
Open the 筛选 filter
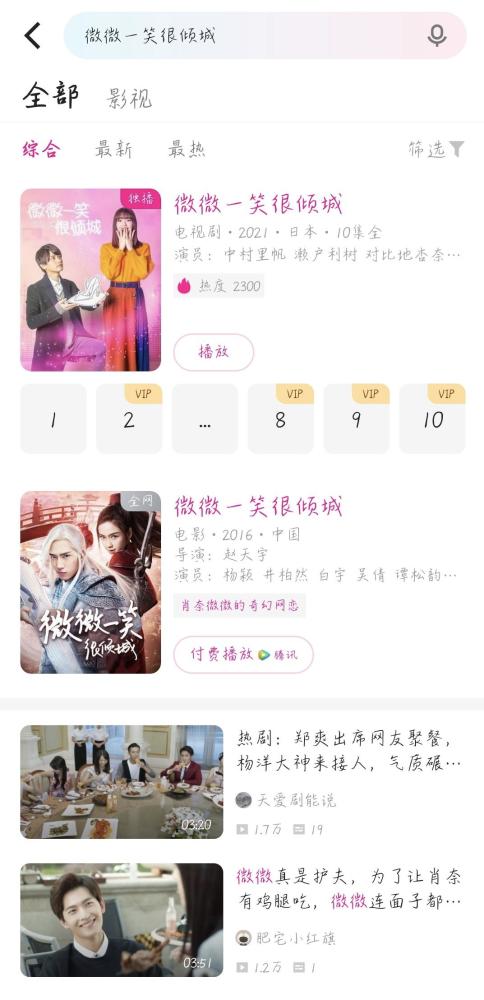(436, 150)
